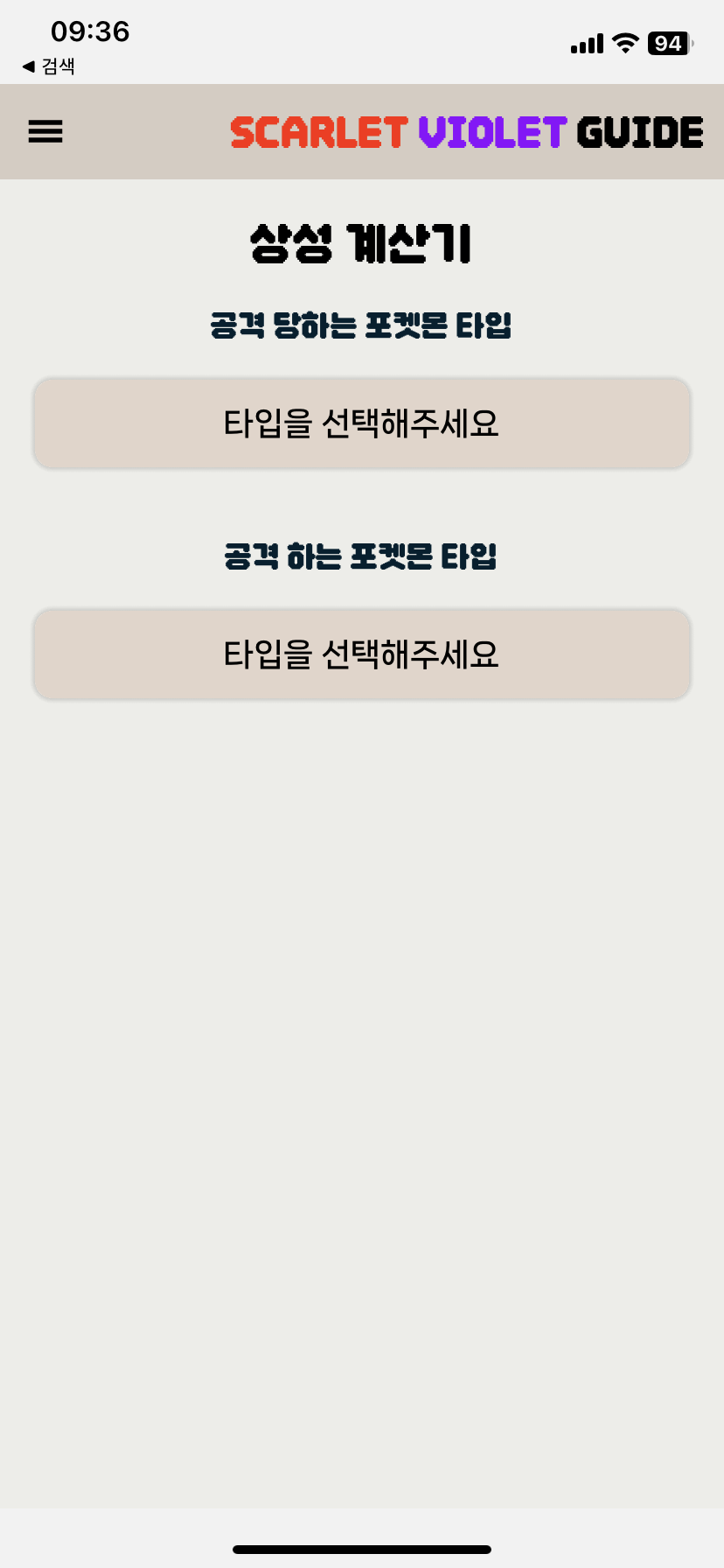The height and width of the screenshot is (1568, 724).
Task: Open the Scarlet Violet Guide title
Action: click(466, 133)
